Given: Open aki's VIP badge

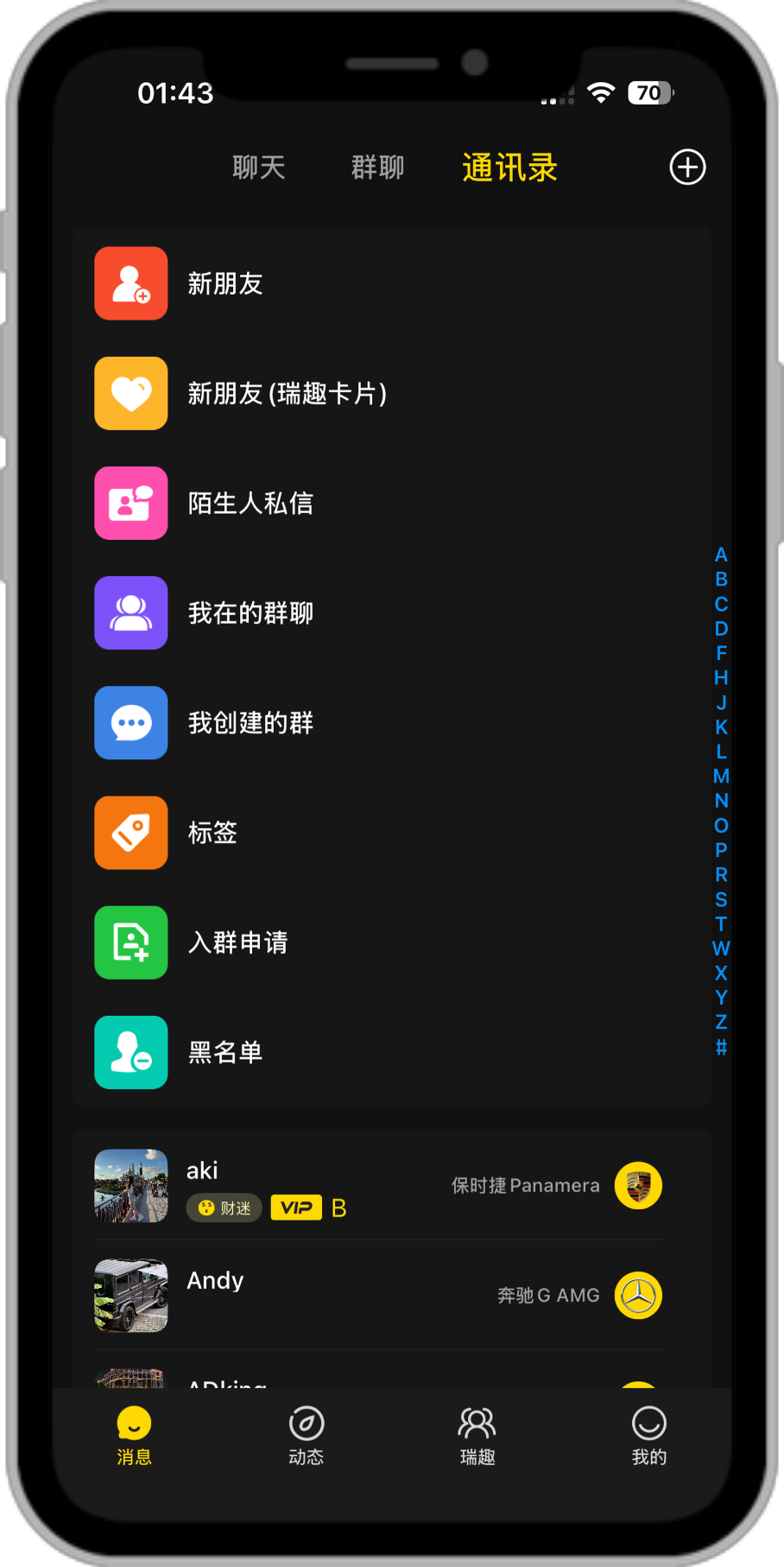Looking at the screenshot, I should [x=296, y=1207].
